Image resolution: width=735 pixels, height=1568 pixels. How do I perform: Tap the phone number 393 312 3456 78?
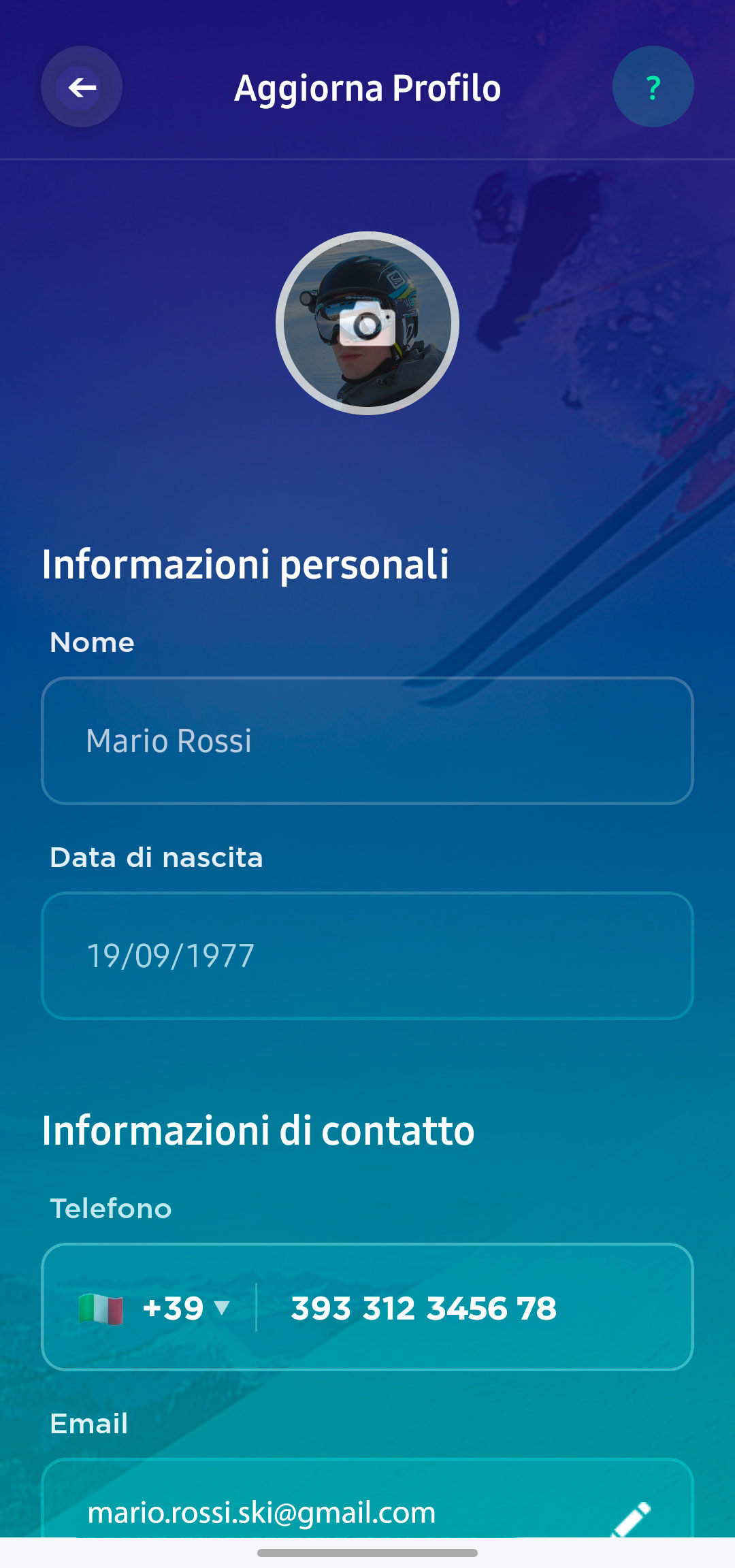point(423,1308)
